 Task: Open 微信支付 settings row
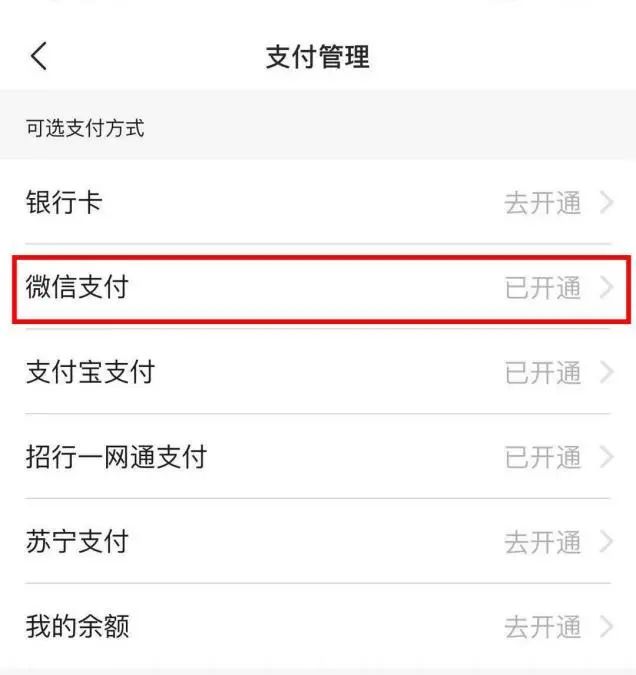tap(318, 288)
